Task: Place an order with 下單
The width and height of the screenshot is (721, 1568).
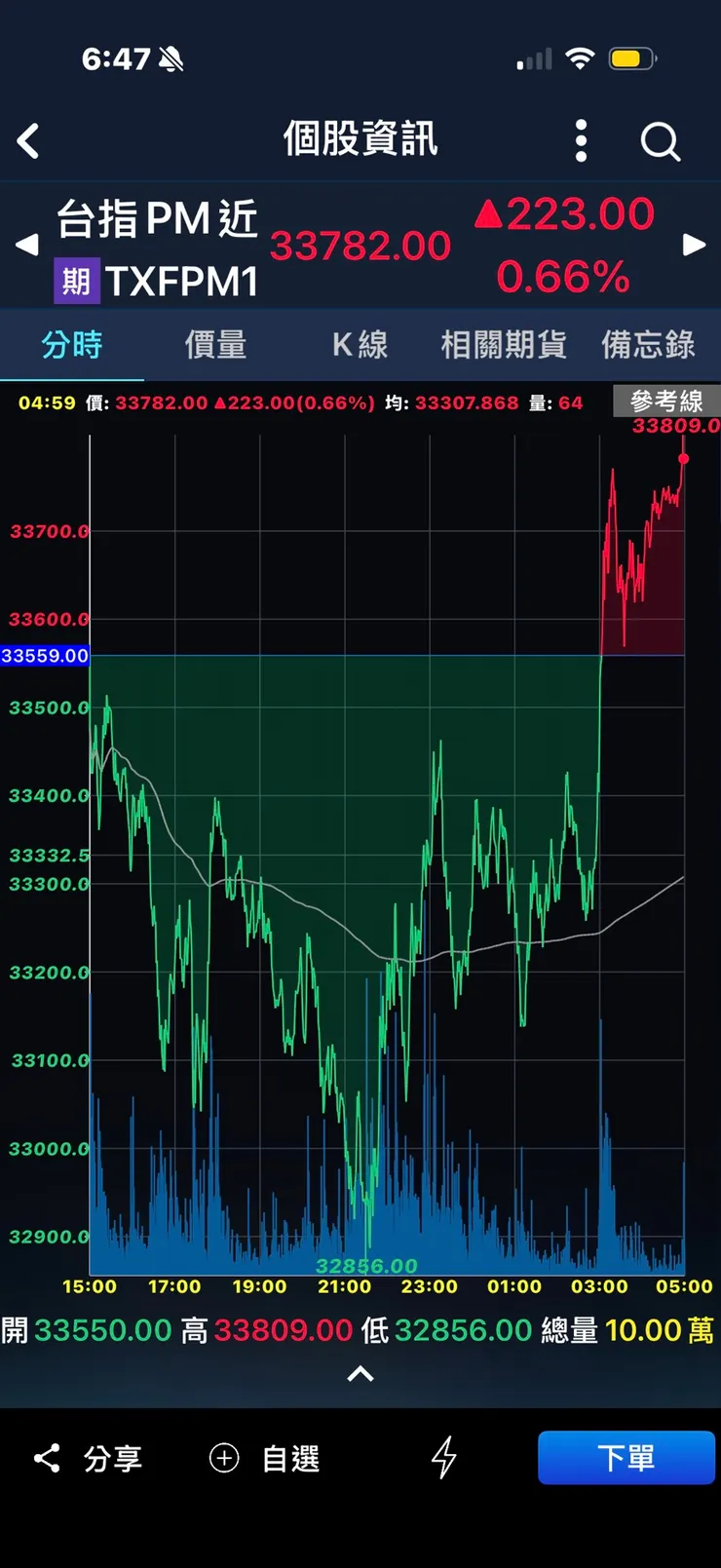Action: (x=626, y=1458)
